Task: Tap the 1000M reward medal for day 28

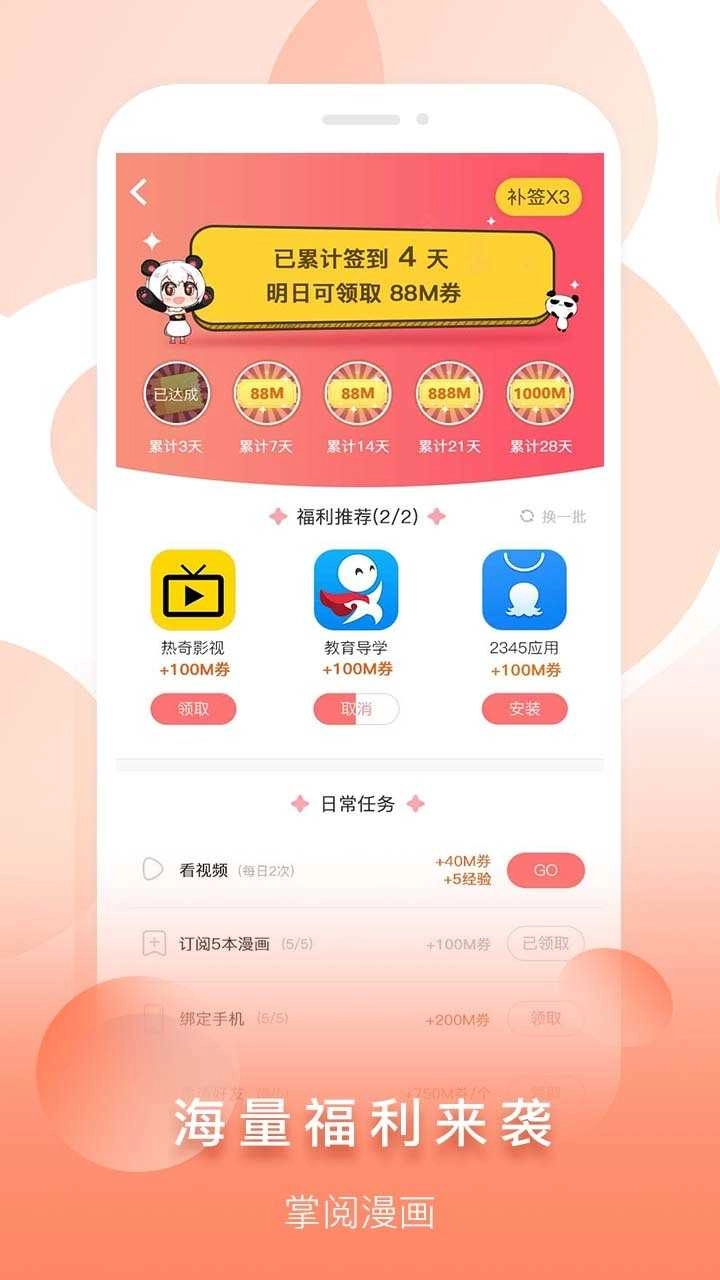Action: 539,394
